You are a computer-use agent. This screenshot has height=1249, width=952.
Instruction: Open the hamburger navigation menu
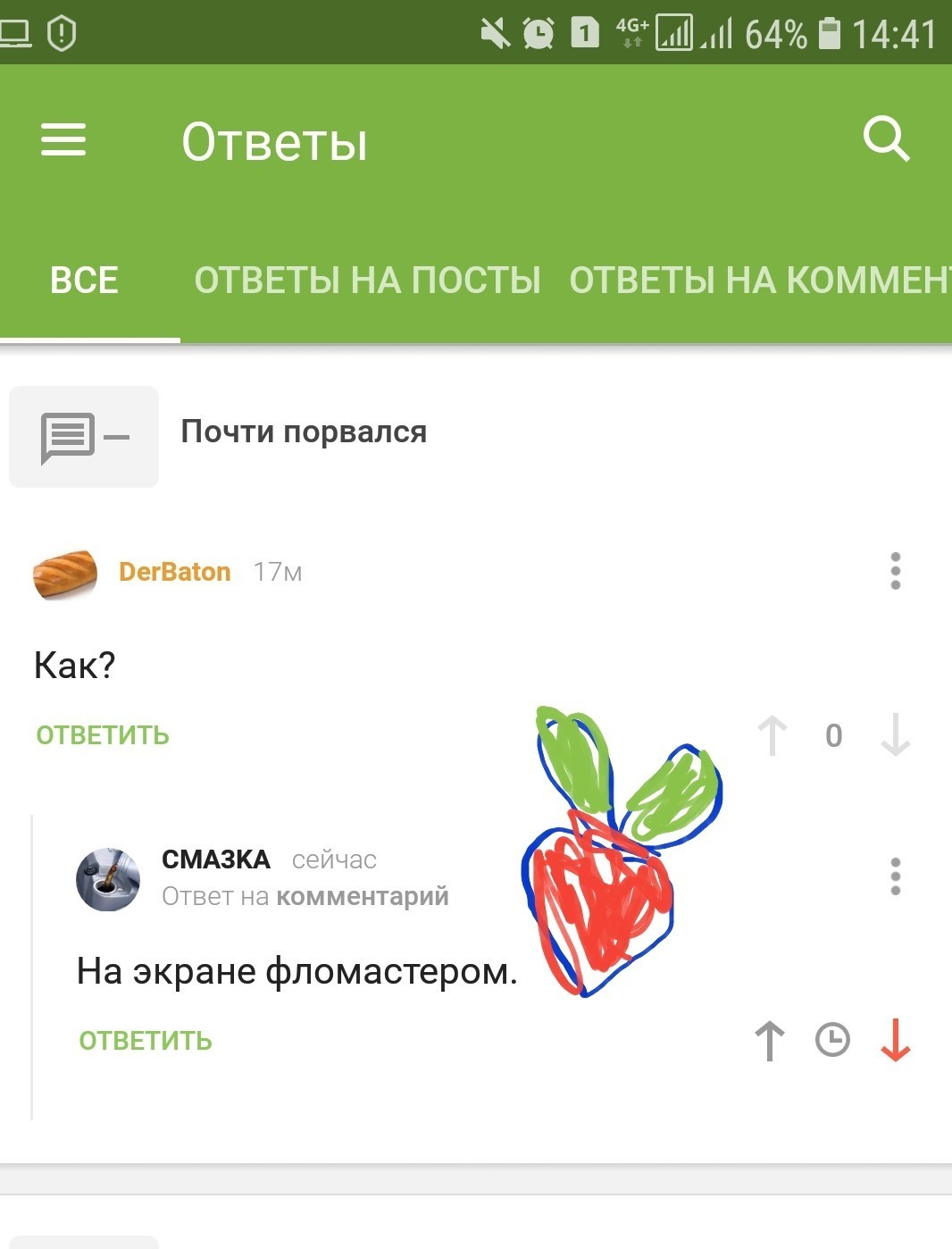click(x=63, y=140)
